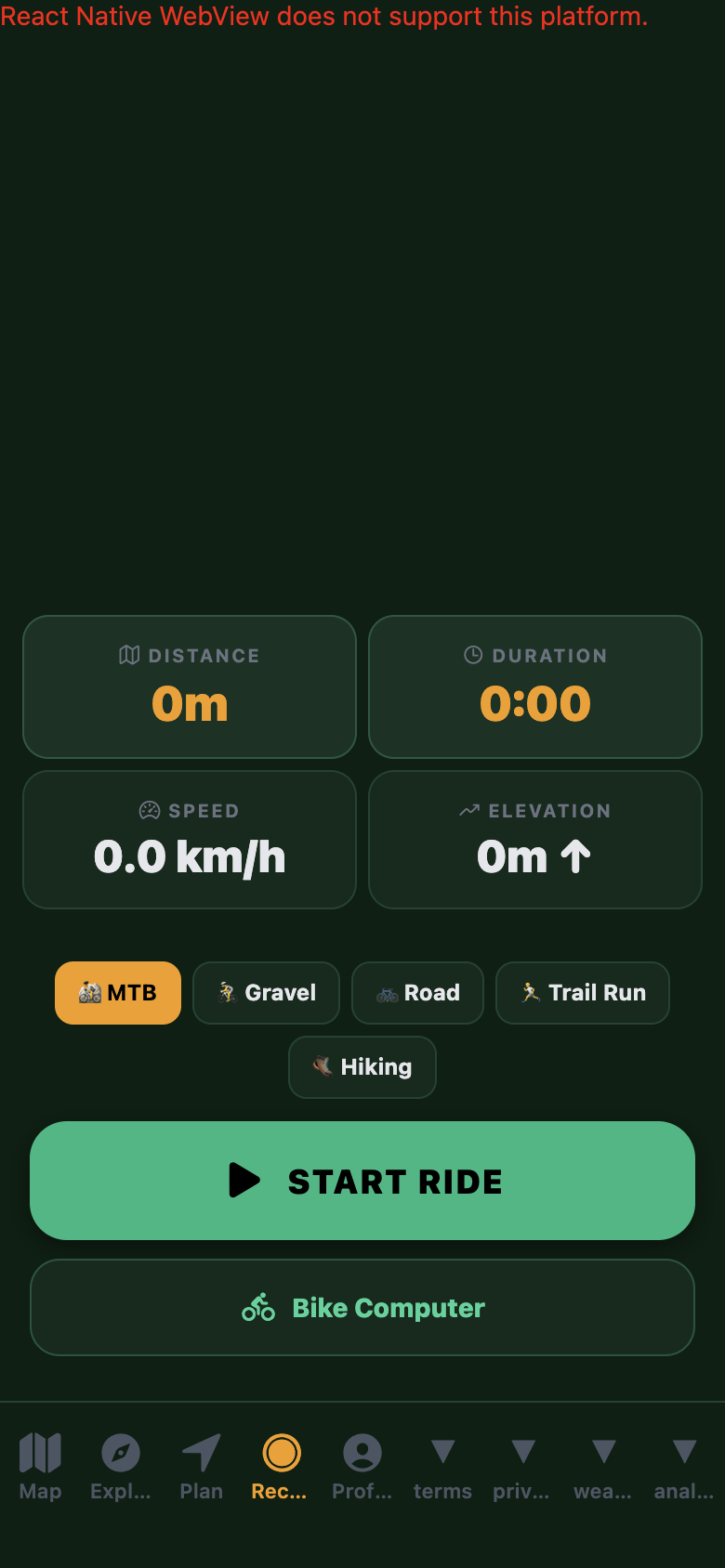Go to the Profile tab
The height and width of the screenshot is (1568, 725).
tap(362, 1466)
